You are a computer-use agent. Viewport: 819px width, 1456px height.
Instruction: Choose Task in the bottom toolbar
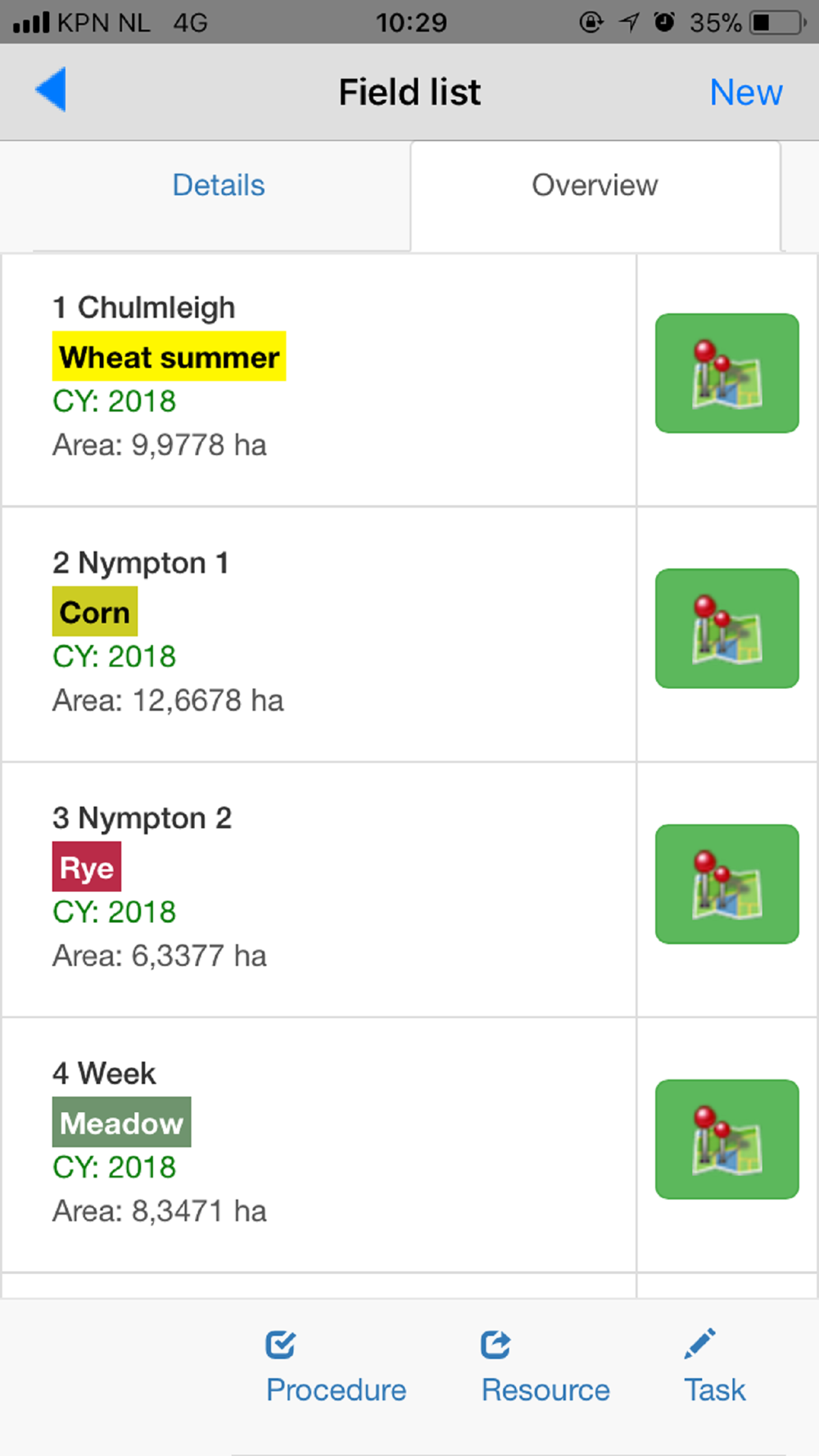tap(714, 1368)
